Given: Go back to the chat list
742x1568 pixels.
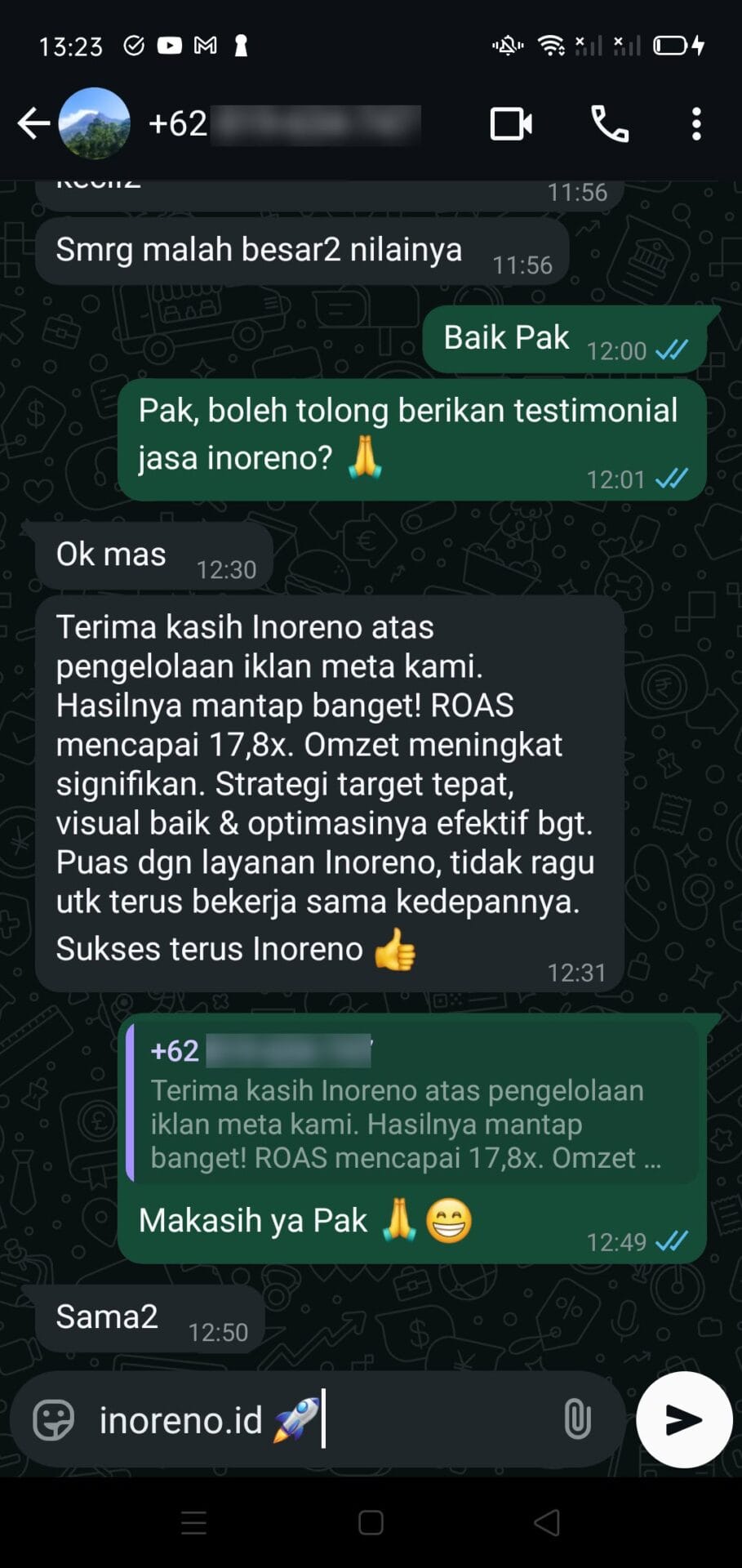Looking at the screenshot, I should pyautogui.click(x=33, y=124).
